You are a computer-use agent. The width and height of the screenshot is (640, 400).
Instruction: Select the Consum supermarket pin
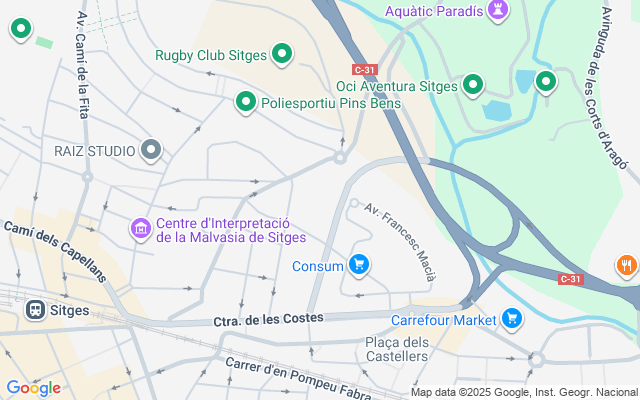click(359, 265)
